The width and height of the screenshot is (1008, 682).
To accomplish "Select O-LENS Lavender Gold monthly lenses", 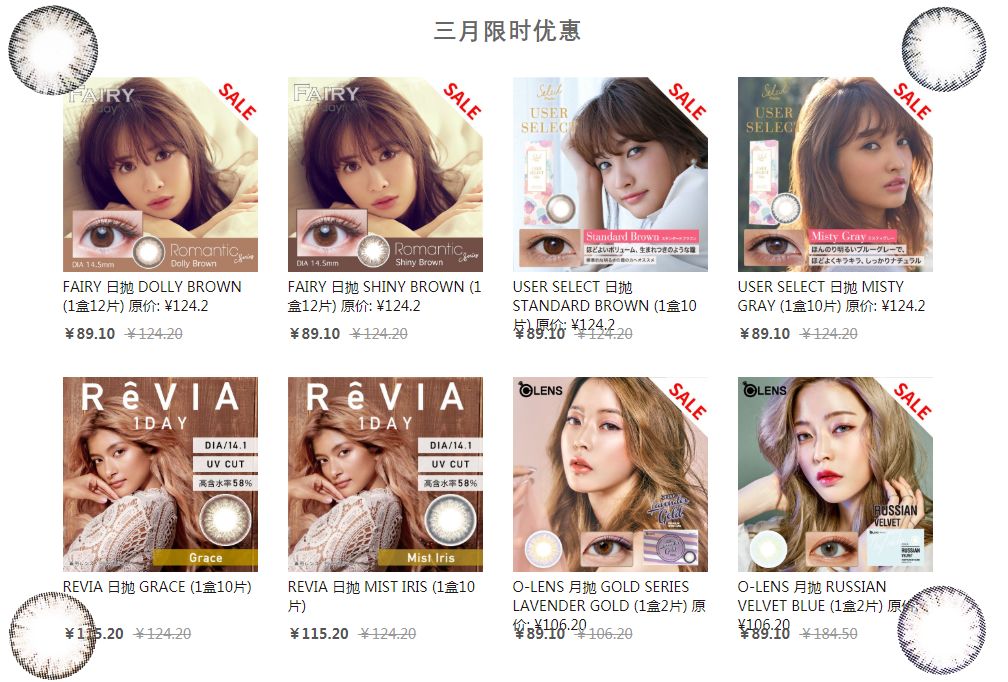I will [x=610, y=474].
